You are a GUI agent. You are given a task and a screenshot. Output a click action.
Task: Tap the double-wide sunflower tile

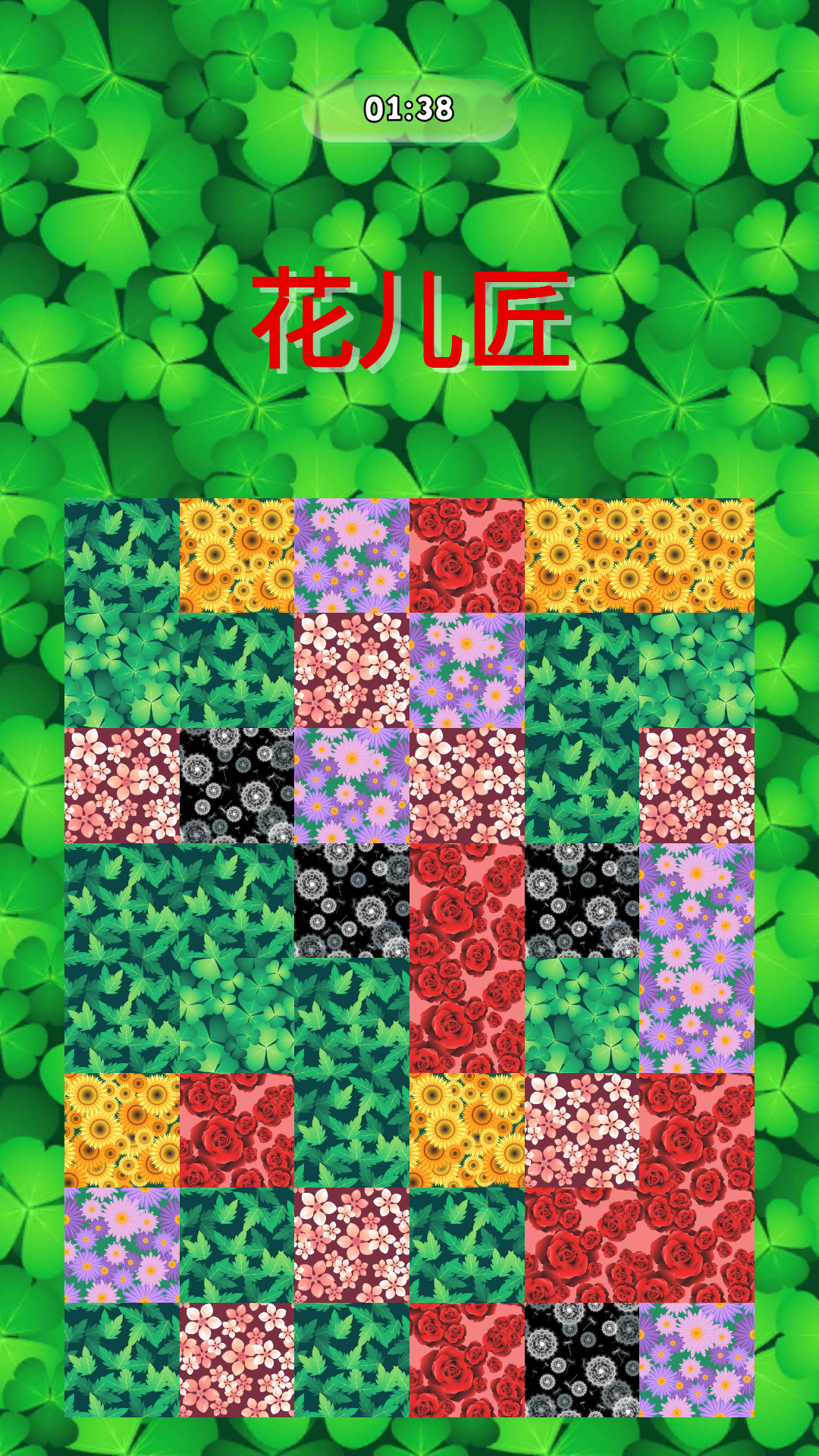(x=639, y=556)
